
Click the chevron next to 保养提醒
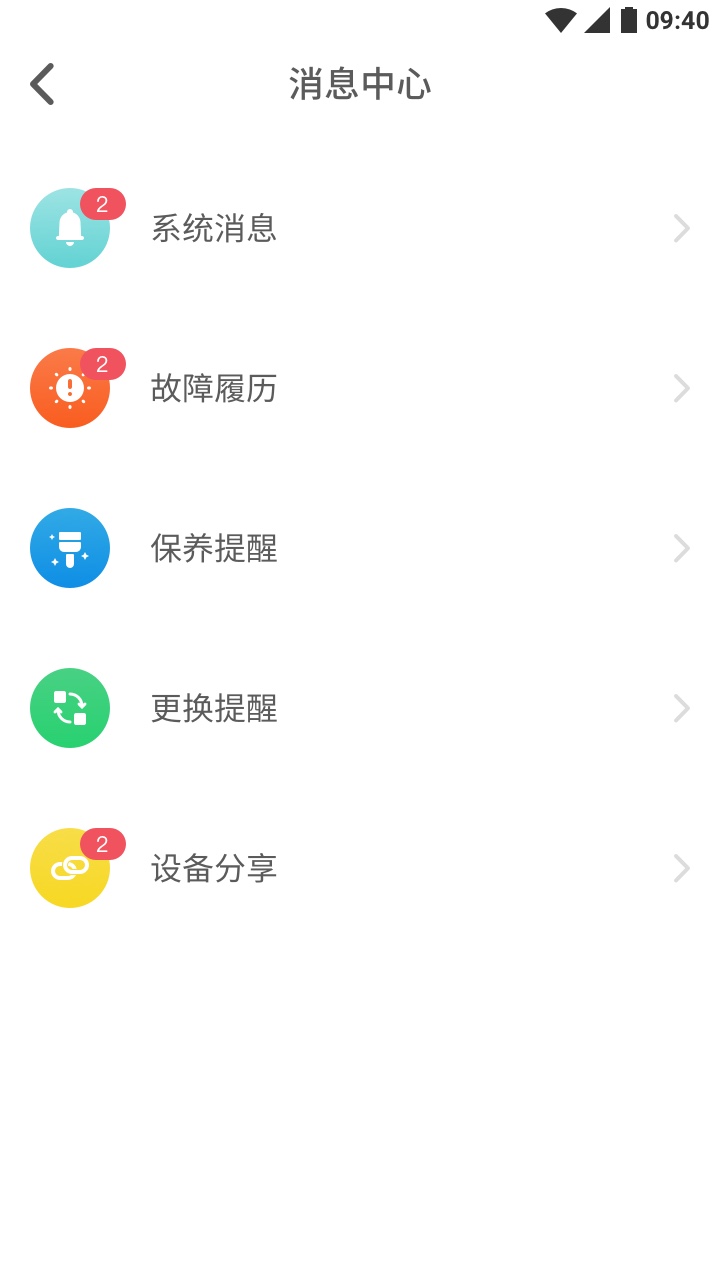coord(681,548)
